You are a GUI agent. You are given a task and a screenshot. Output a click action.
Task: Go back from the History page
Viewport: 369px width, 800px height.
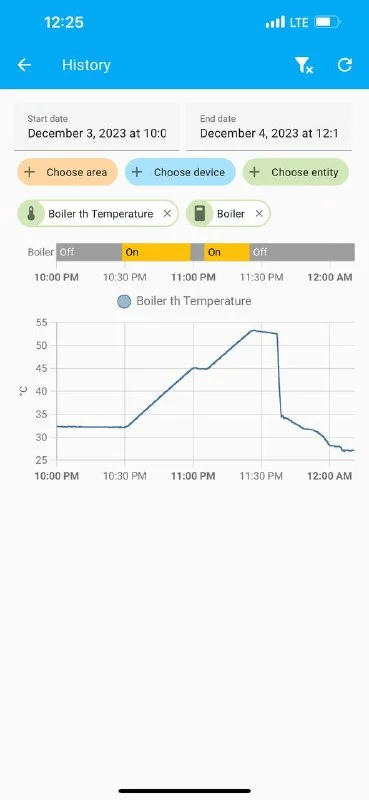point(24,65)
